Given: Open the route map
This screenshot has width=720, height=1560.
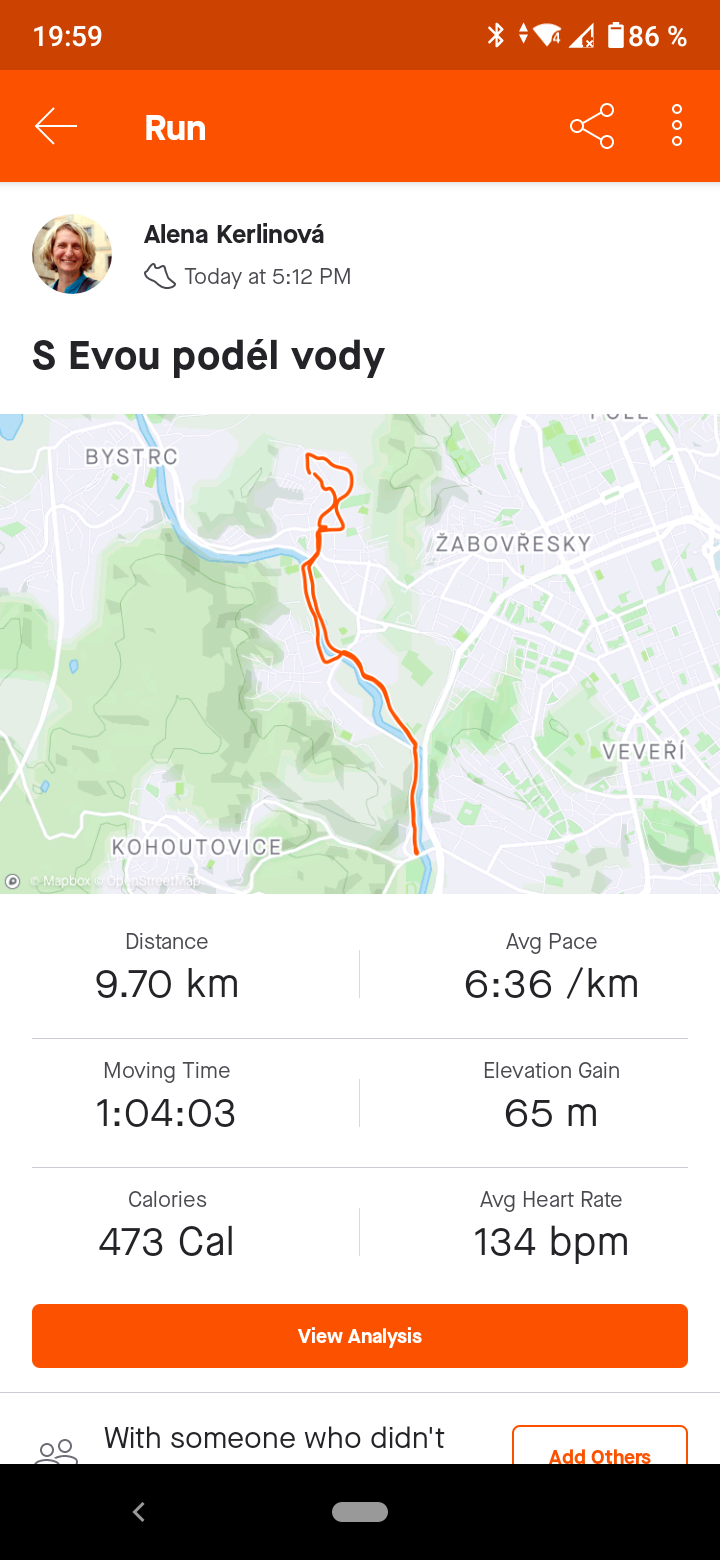Looking at the screenshot, I should pyautogui.click(x=360, y=654).
